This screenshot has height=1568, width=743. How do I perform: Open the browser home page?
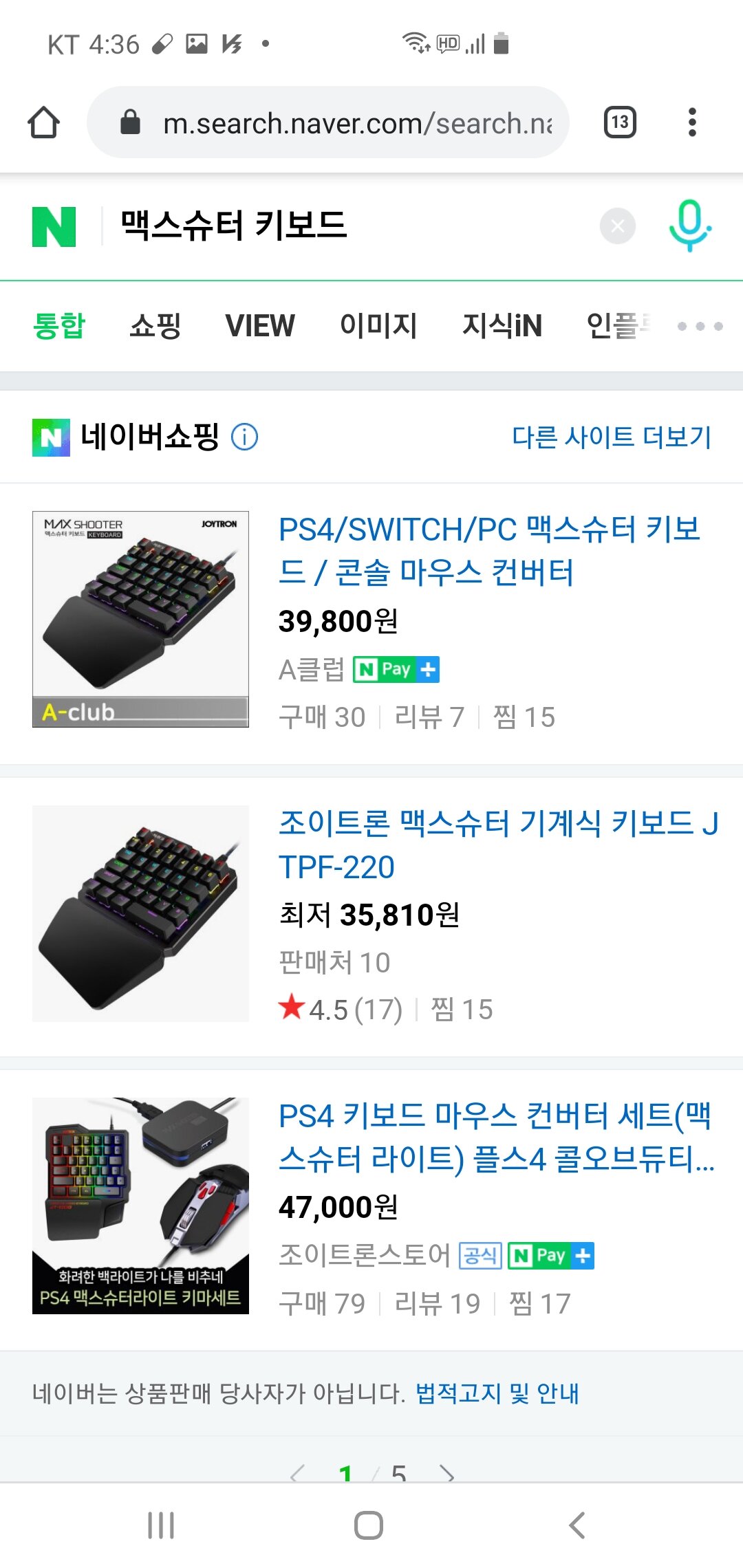pyautogui.click(x=43, y=122)
